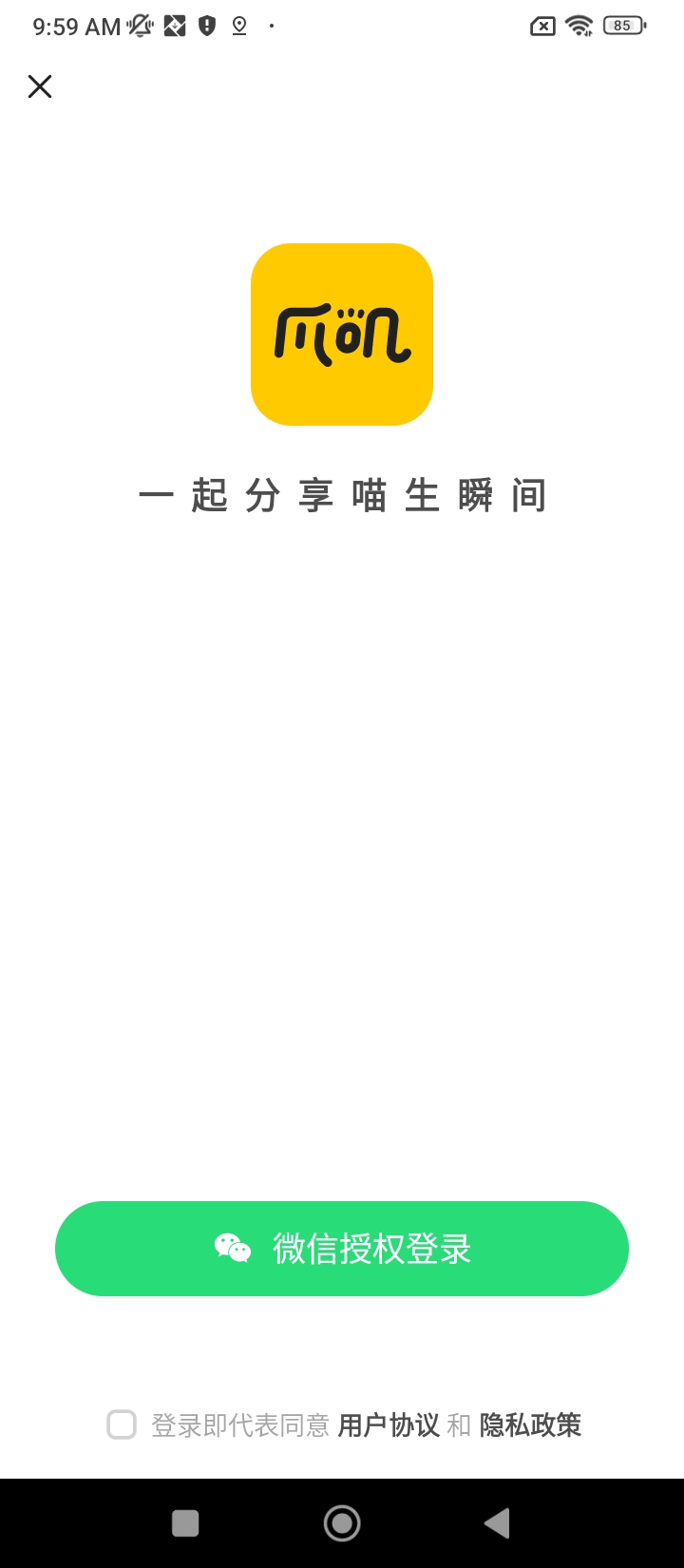Close the login screen
Viewport: 684px width, 1568px height.
tap(40, 86)
